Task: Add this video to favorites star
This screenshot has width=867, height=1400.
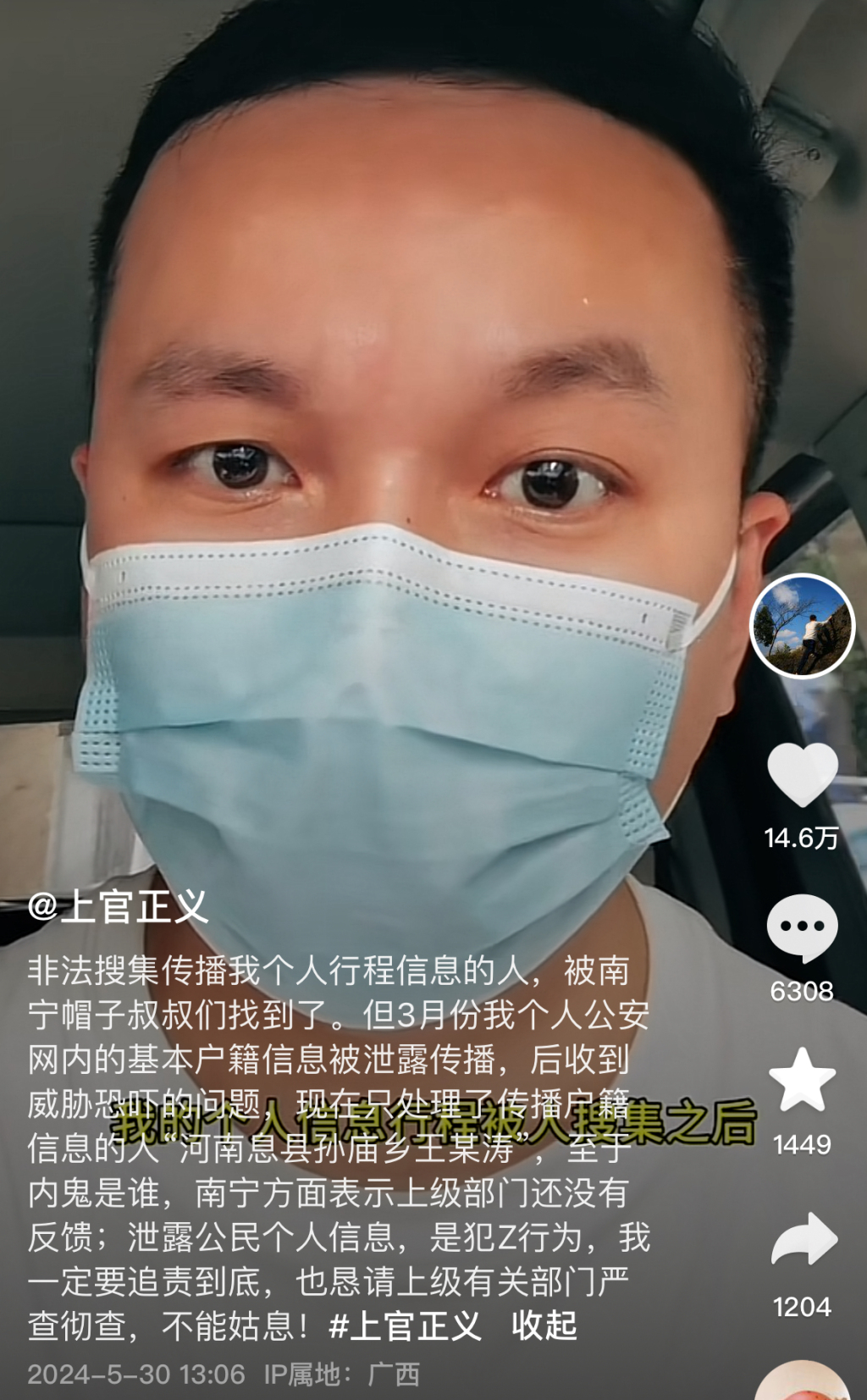Action: [x=802, y=1080]
